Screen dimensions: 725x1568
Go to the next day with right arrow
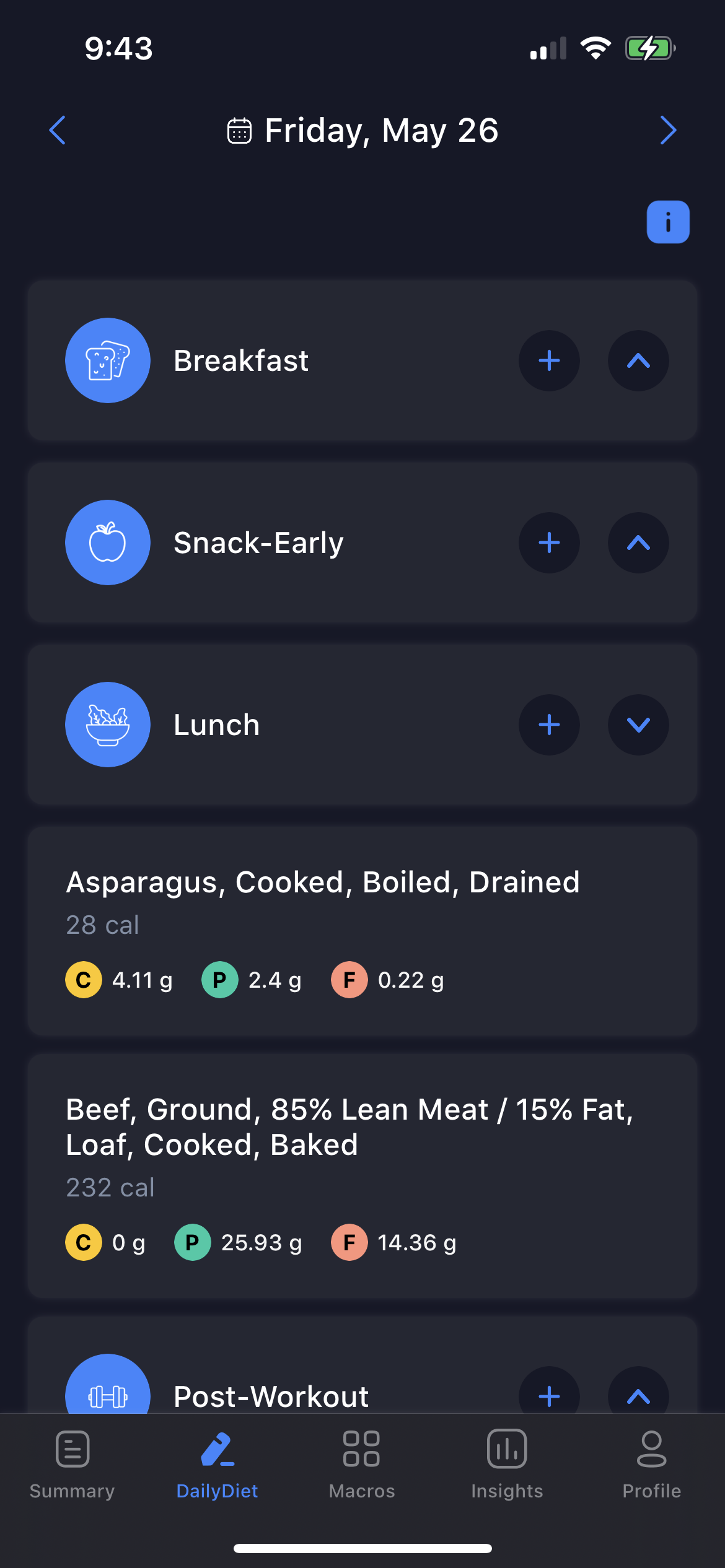click(x=667, y=130)
